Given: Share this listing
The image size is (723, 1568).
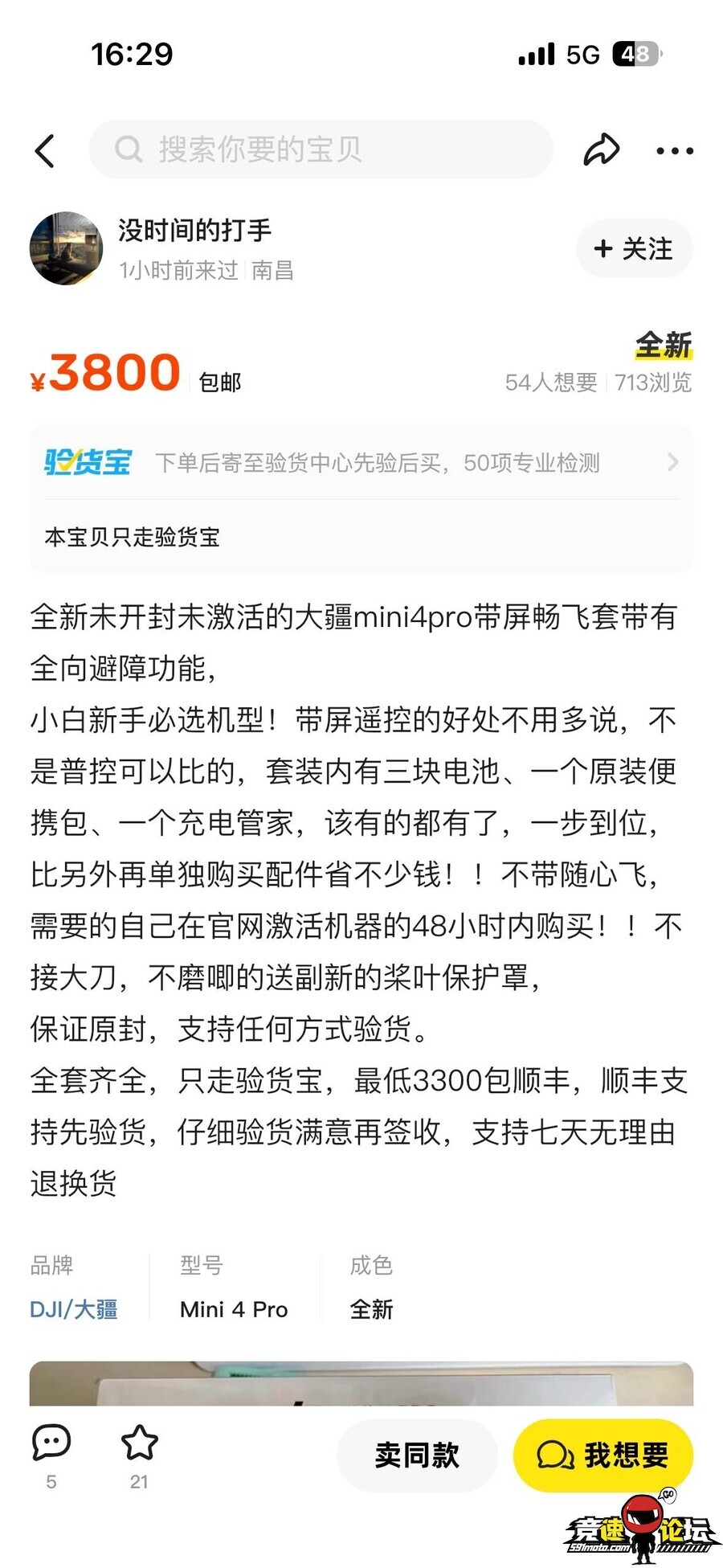Looking at the screenshot, I should [601, 149].
